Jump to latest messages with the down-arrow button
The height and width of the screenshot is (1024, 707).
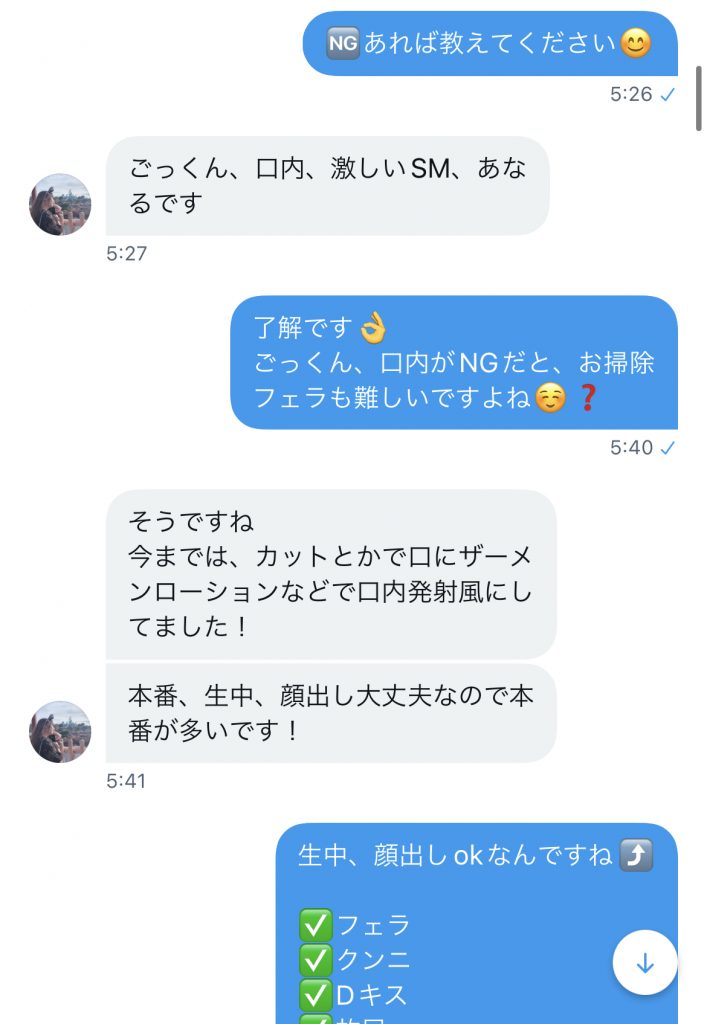(645, 962)
